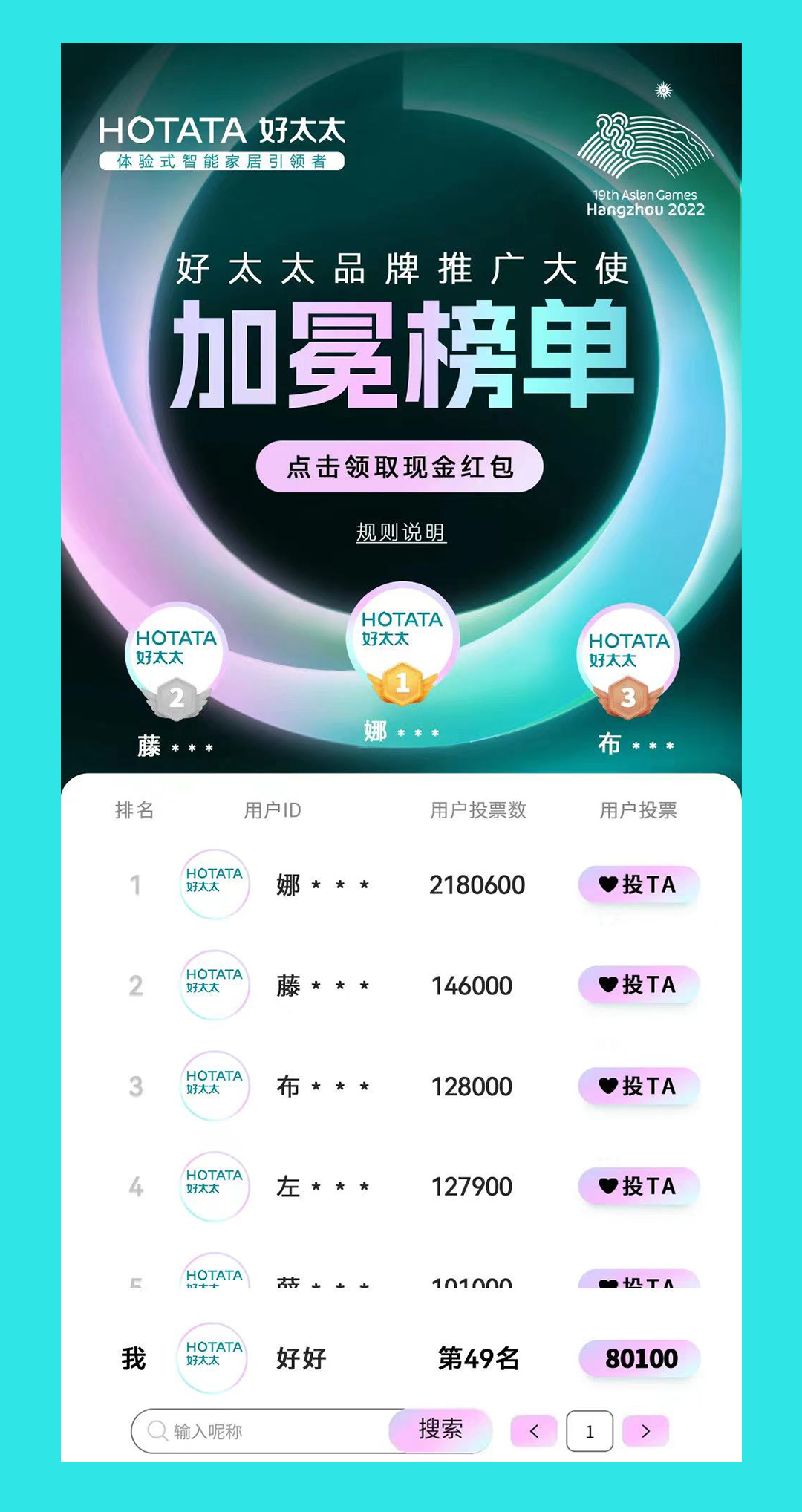Go to the next page arrow
802x1512 pixels.
pyautogui.click(x=645, y=1431)
